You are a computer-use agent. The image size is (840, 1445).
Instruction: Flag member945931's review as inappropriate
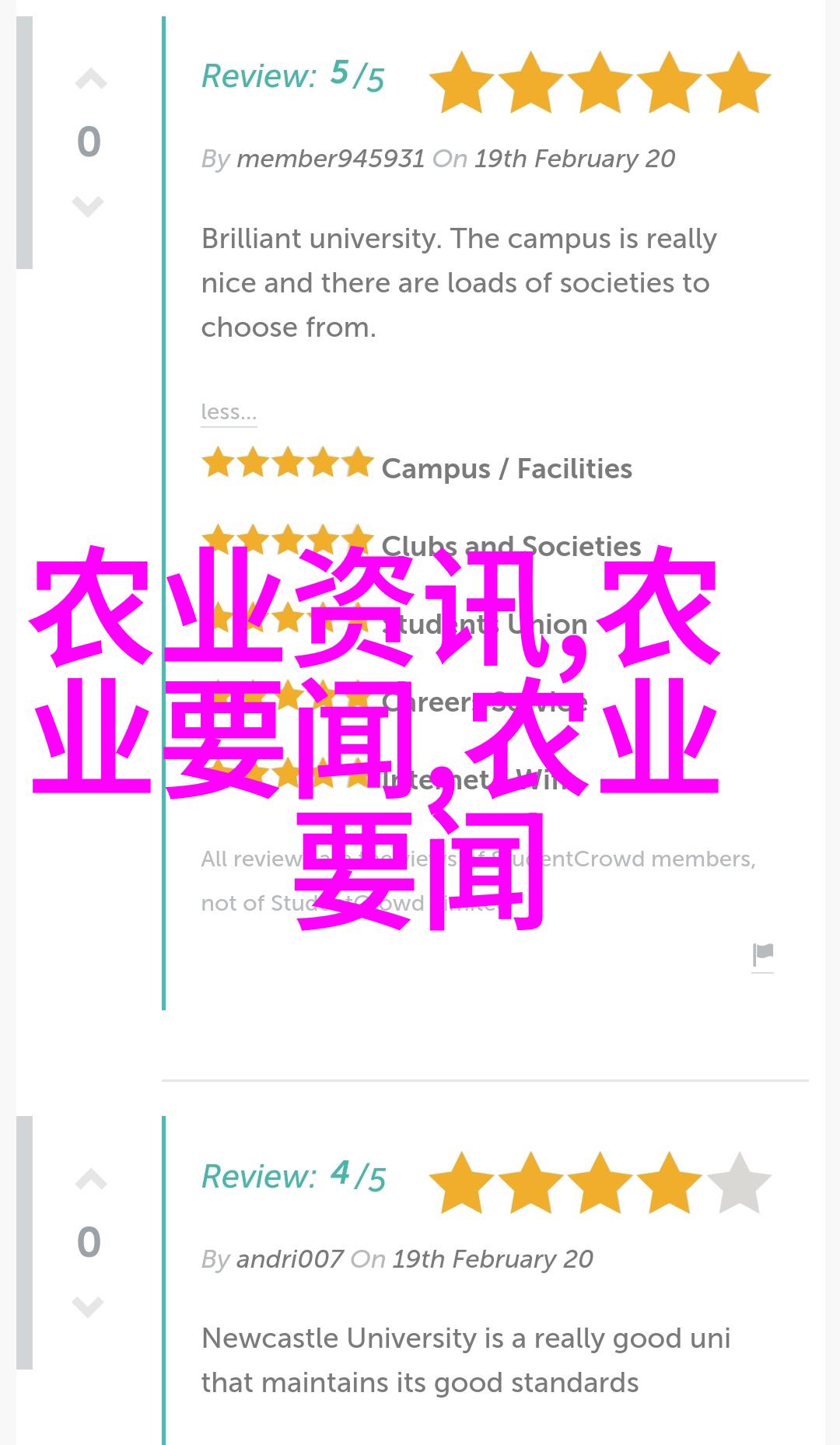point(763,955)
